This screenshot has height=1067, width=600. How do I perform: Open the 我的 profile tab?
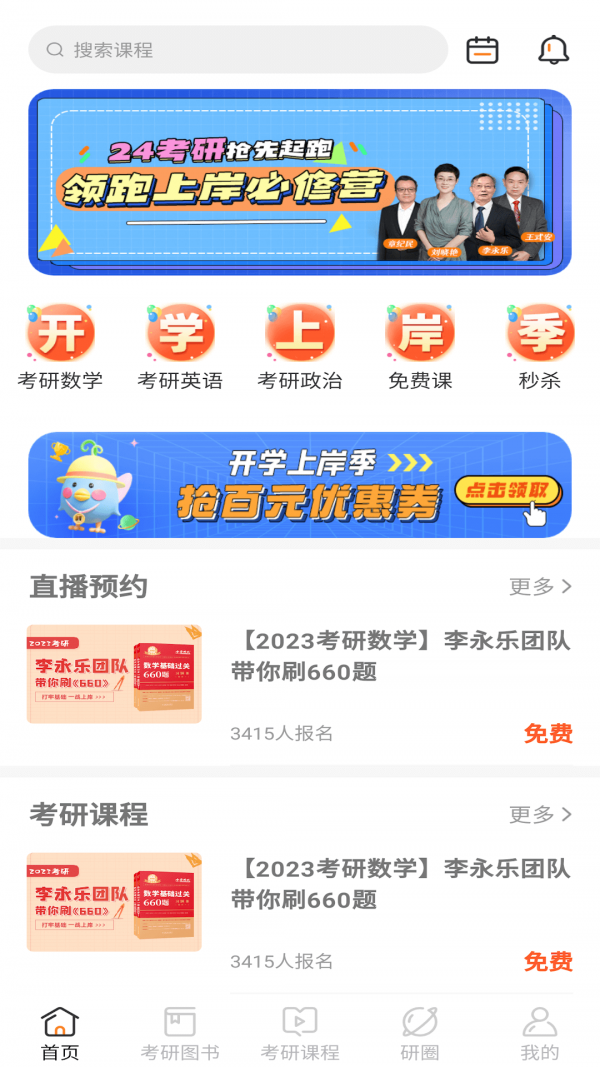(x=540, y=1034)
